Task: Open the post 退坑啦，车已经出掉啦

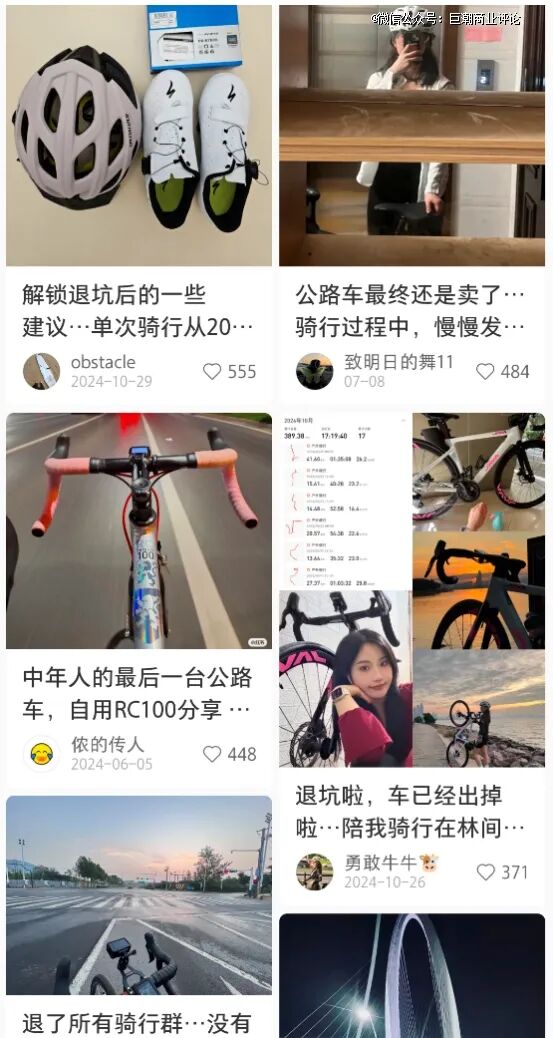Action: [410, 811]
